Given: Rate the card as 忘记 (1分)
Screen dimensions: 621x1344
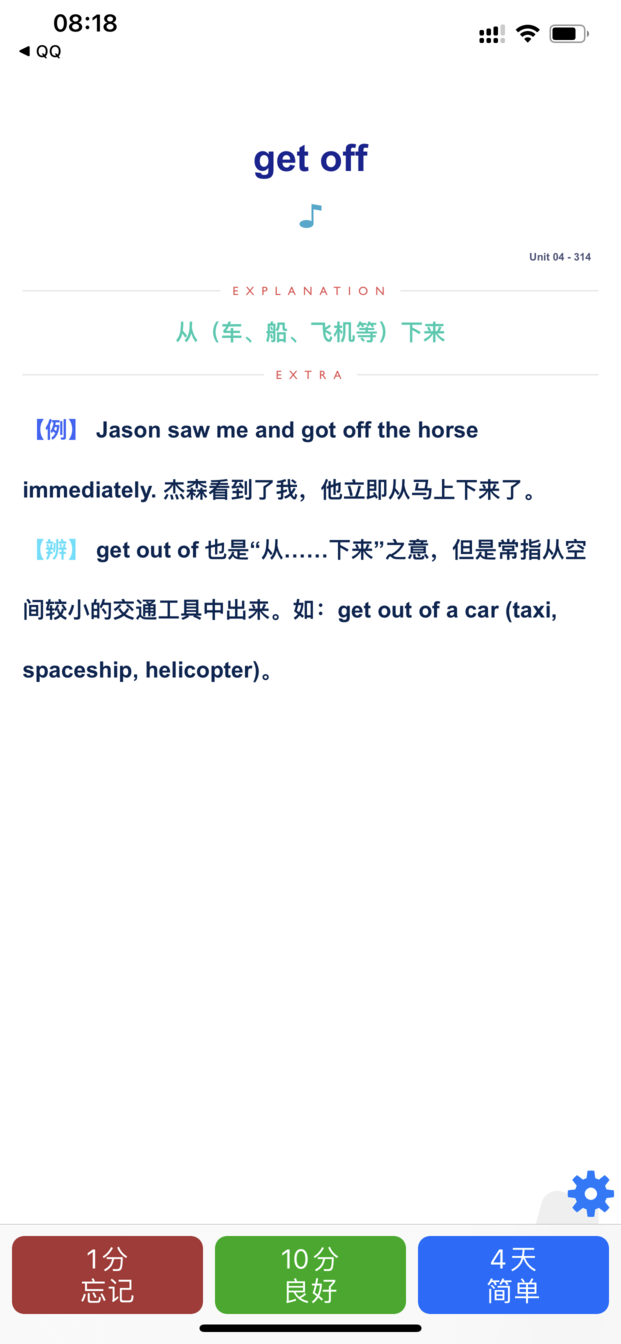Looking at the screenshot, I should click(107, 1275).
